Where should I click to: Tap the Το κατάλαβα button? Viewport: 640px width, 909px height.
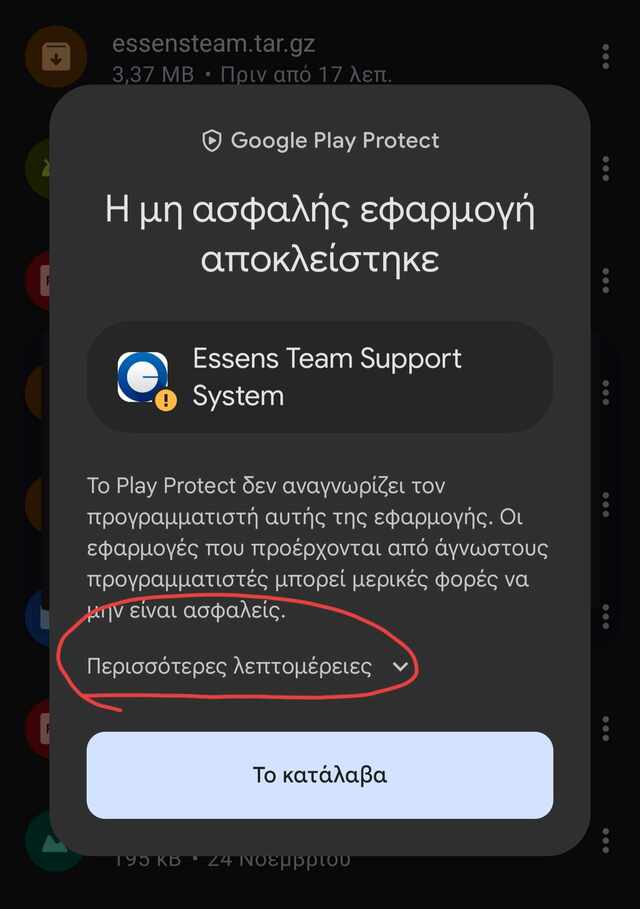tap(320, 775)
